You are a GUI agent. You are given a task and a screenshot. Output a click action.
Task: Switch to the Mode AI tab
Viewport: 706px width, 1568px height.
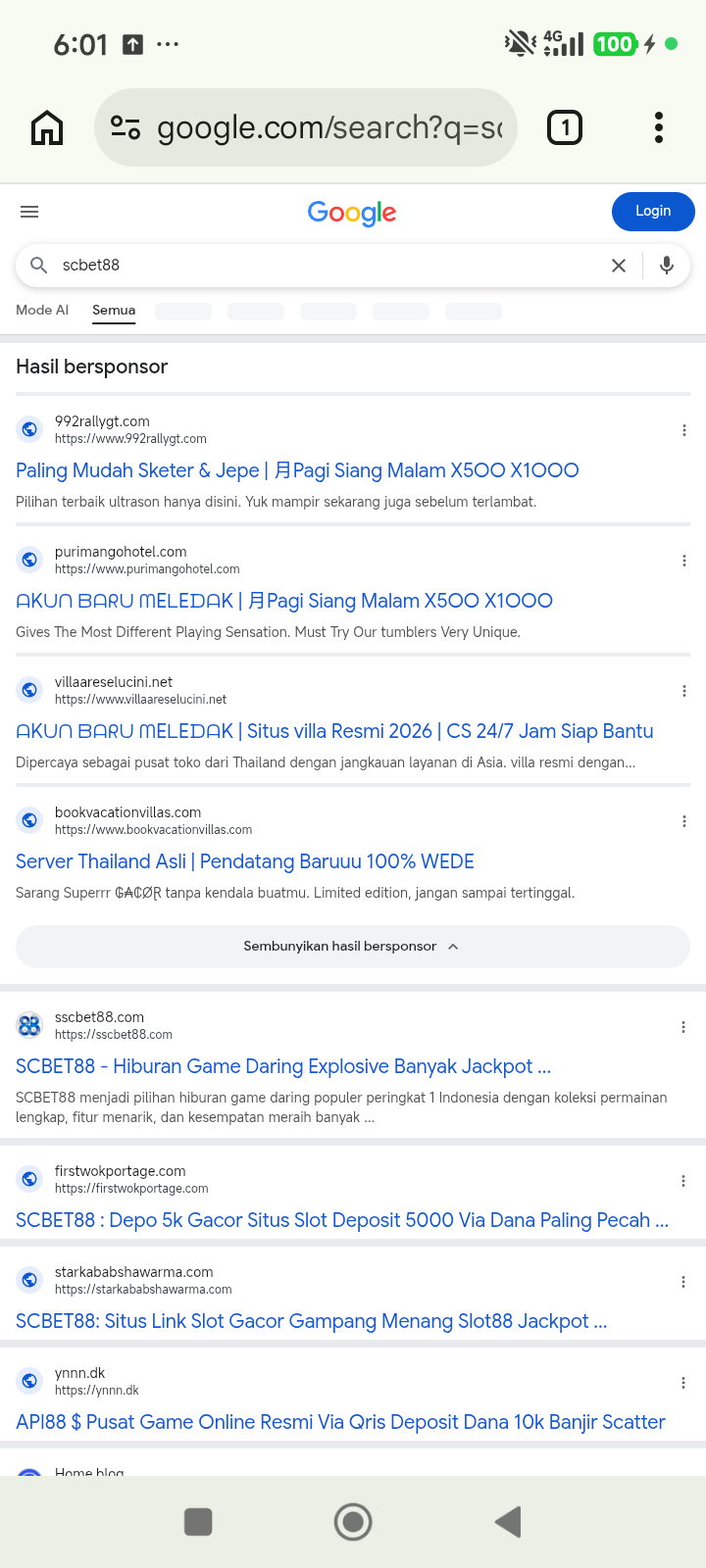(42, 310)
